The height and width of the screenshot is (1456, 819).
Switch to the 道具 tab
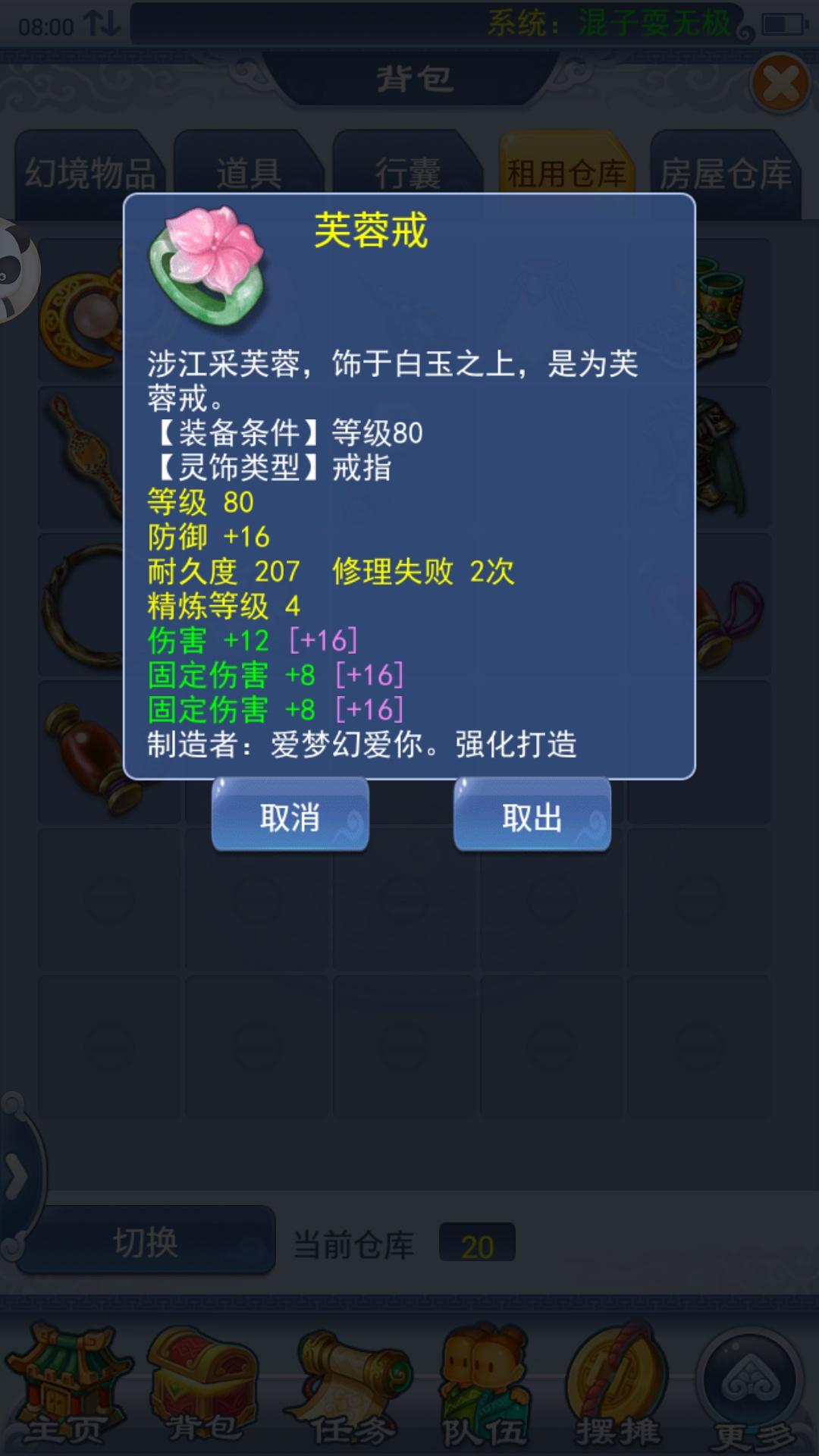point(248,173)
